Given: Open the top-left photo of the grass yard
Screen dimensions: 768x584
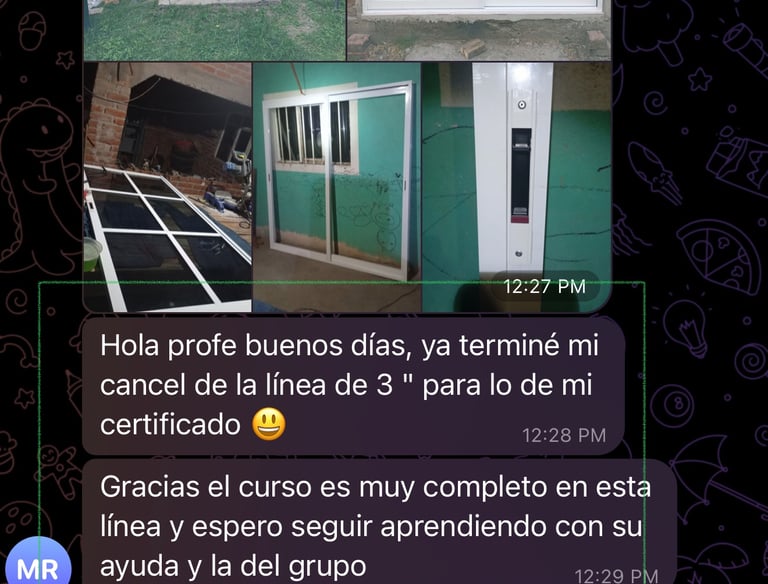Looking at the screenshot, I should 214,30.
